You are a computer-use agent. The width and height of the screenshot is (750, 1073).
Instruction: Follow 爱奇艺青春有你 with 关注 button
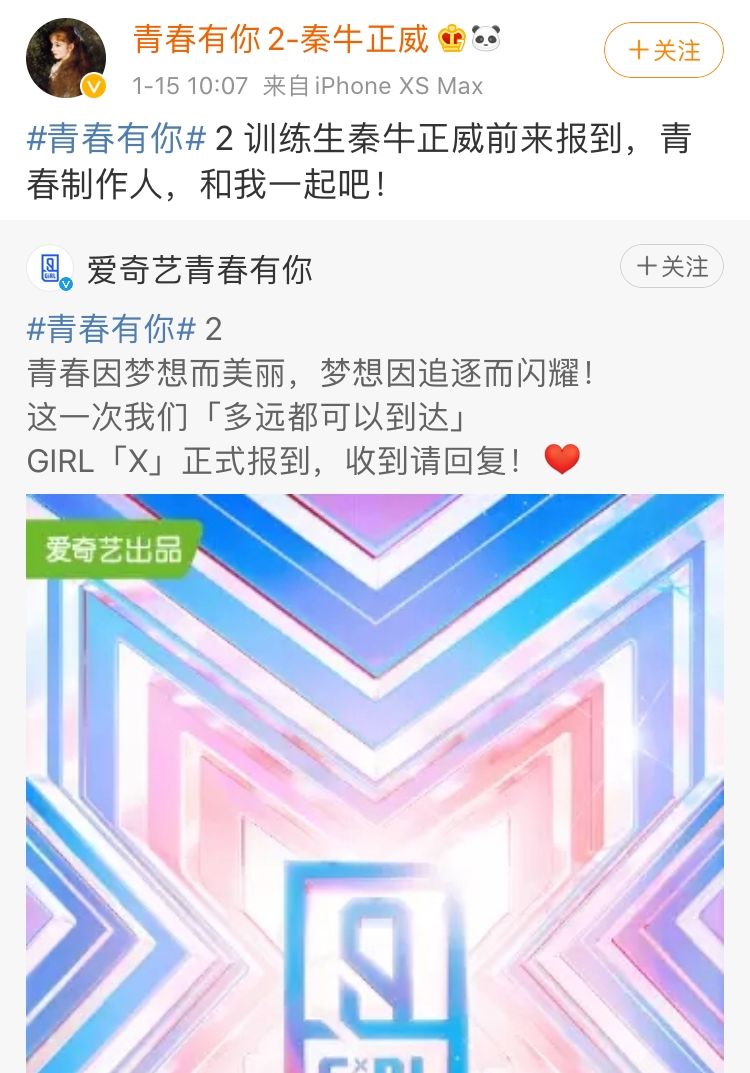(x=671, y=267)
